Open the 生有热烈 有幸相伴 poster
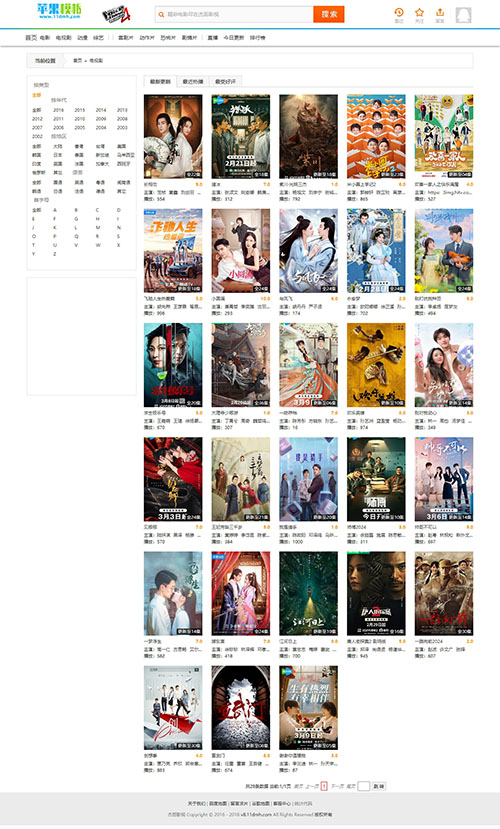 coord(308,707)
